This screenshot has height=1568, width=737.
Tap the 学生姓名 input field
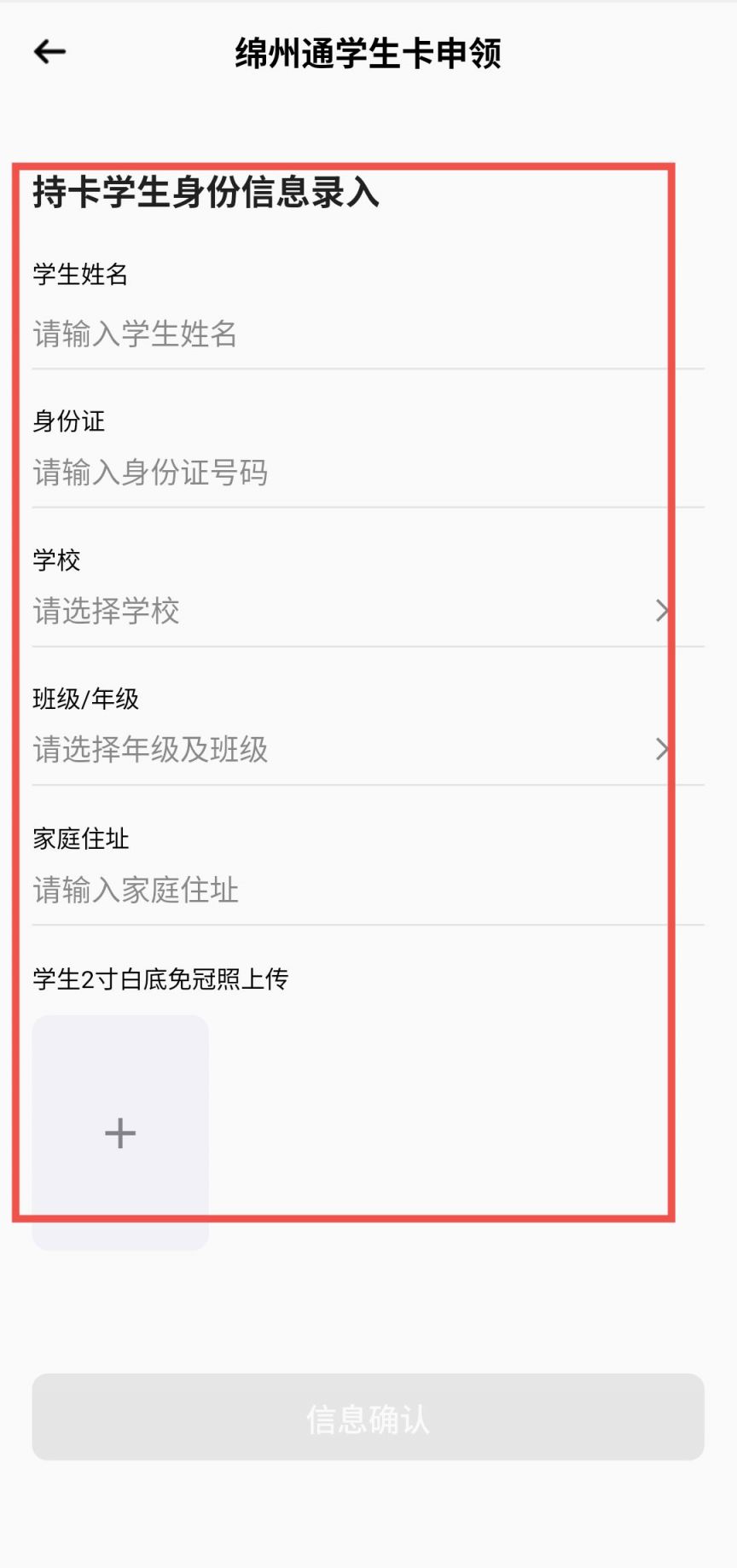(368, 334)
